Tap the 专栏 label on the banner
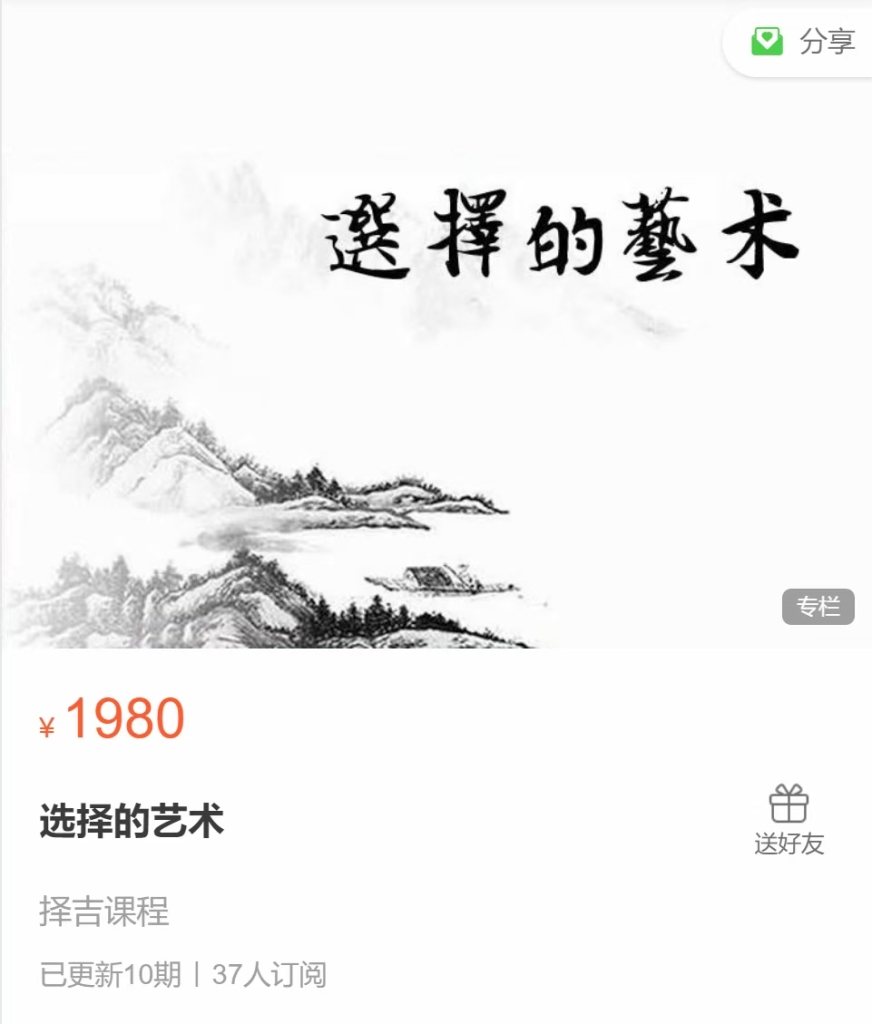Viewport: 872px width, 1024px height. 819,608
